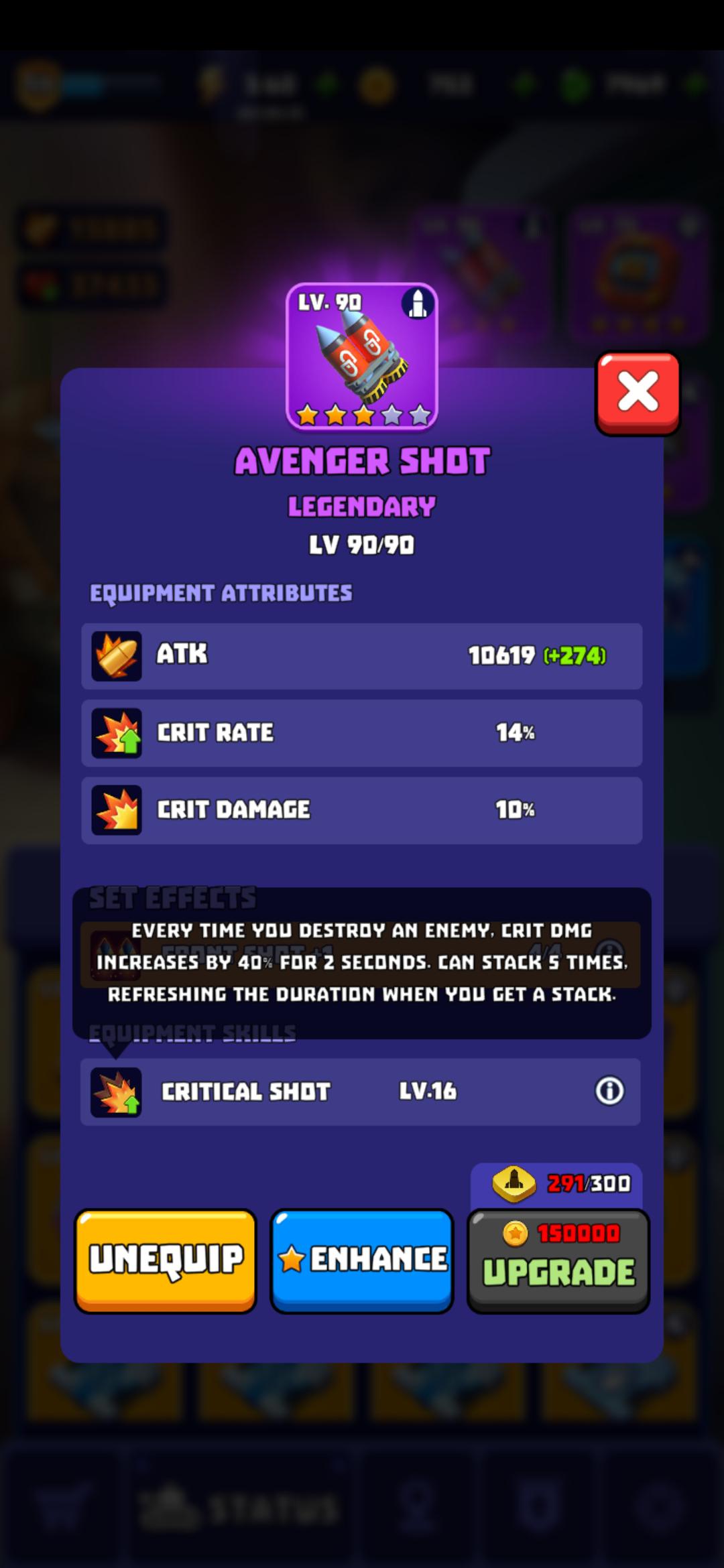
Task: Upgrade for 150000 coins
Action: coord(558,1259)
